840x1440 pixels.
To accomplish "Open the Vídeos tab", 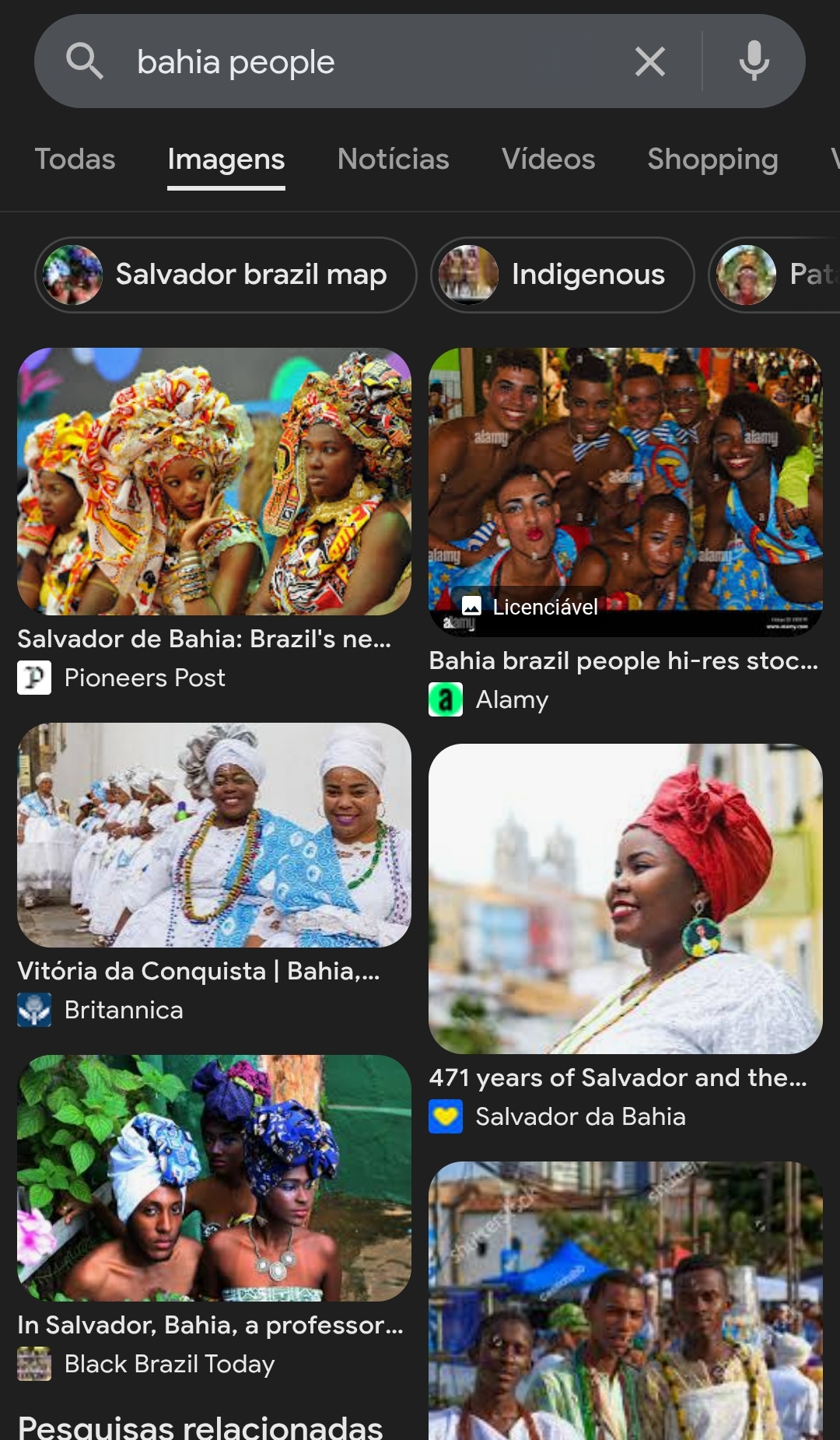I will (548, 159).
